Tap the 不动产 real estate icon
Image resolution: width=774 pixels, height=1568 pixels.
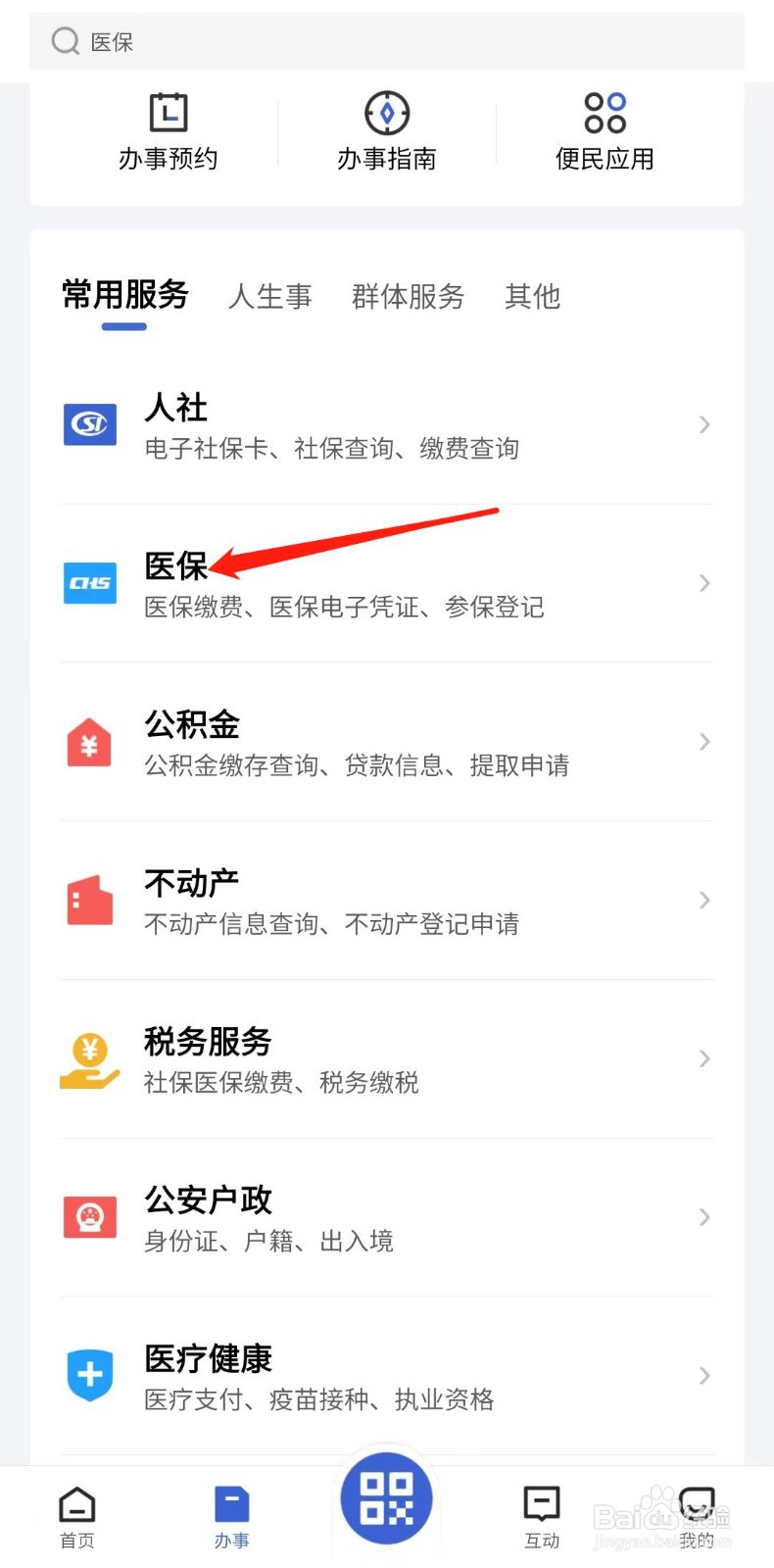(x=89, y=900)
